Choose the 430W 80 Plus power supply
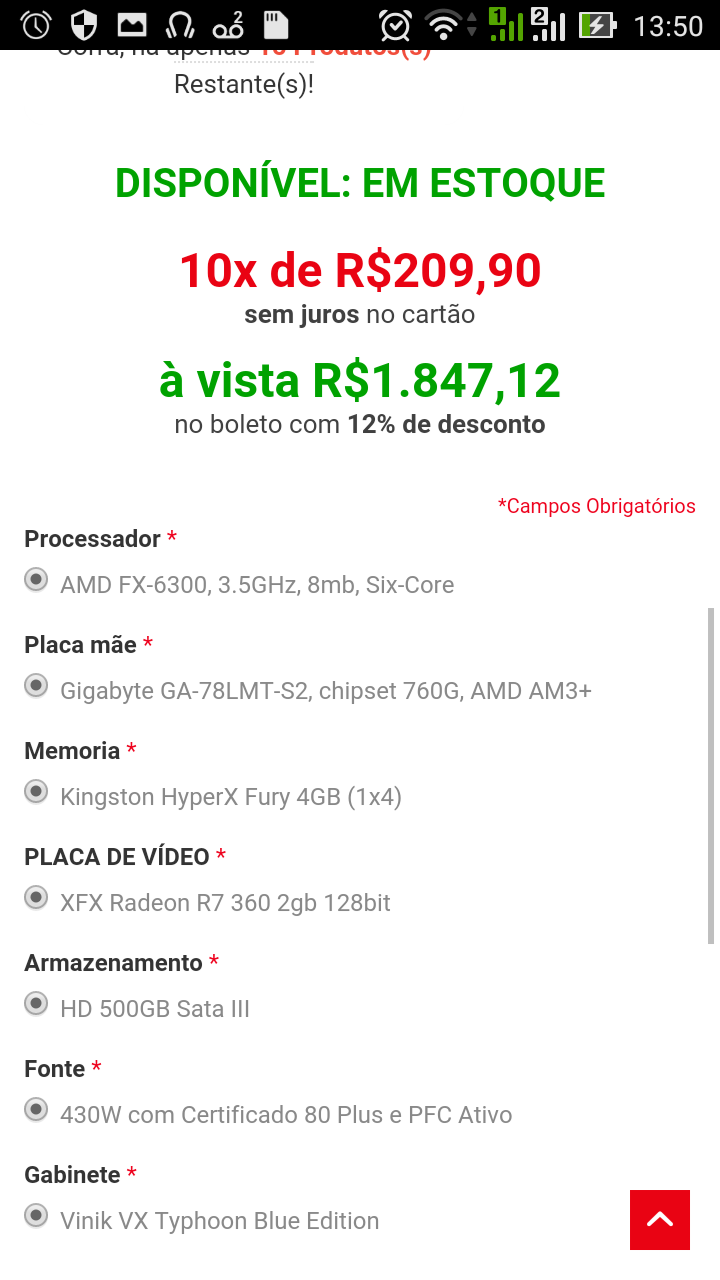Screen dimensions: 720x1280 [x=36, y=1109]
